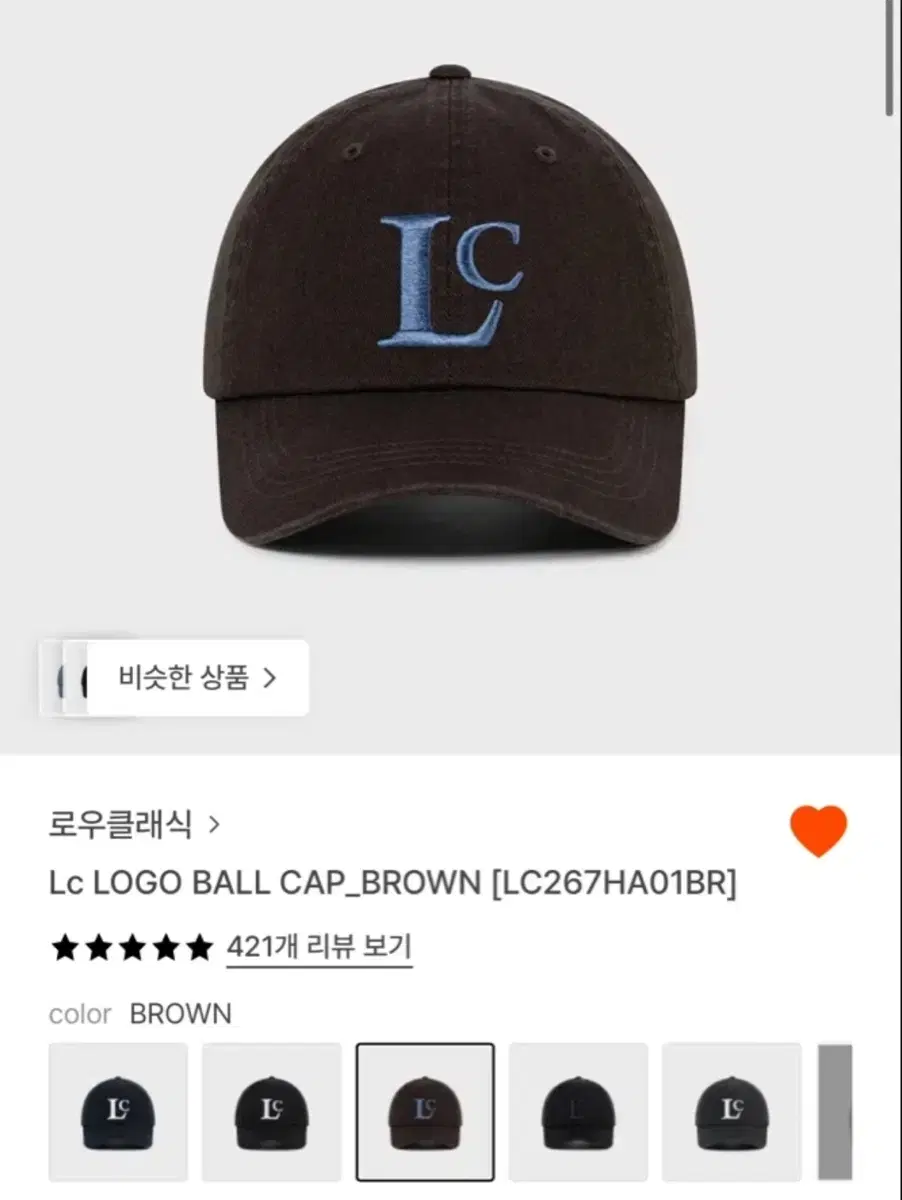View the 421 reviews (421개 리뷰 보기)

tap(319, 946)
